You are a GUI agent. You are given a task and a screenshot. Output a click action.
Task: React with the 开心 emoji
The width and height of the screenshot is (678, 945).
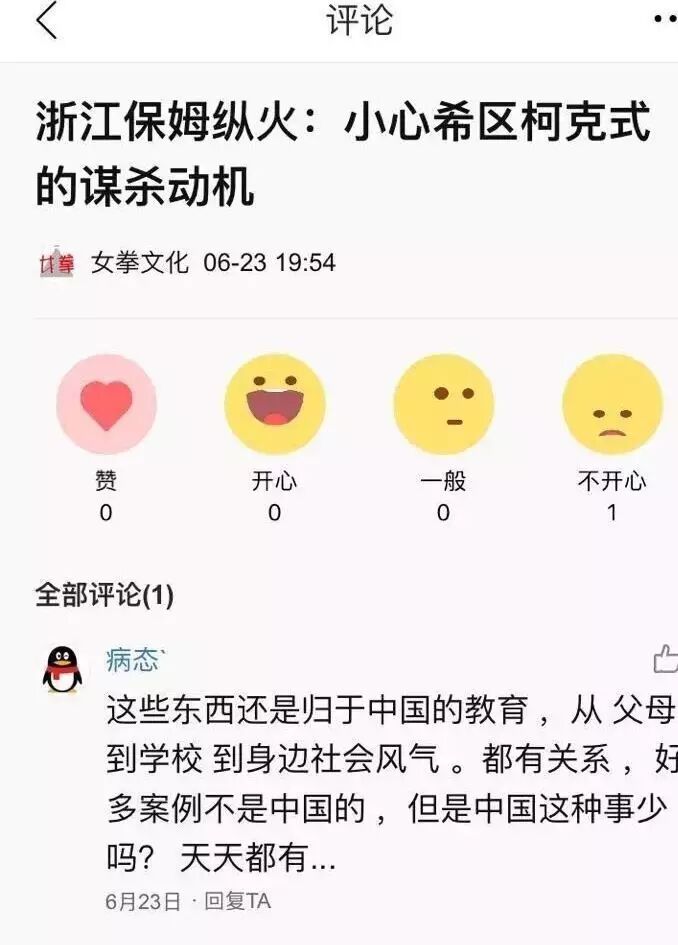274,404
